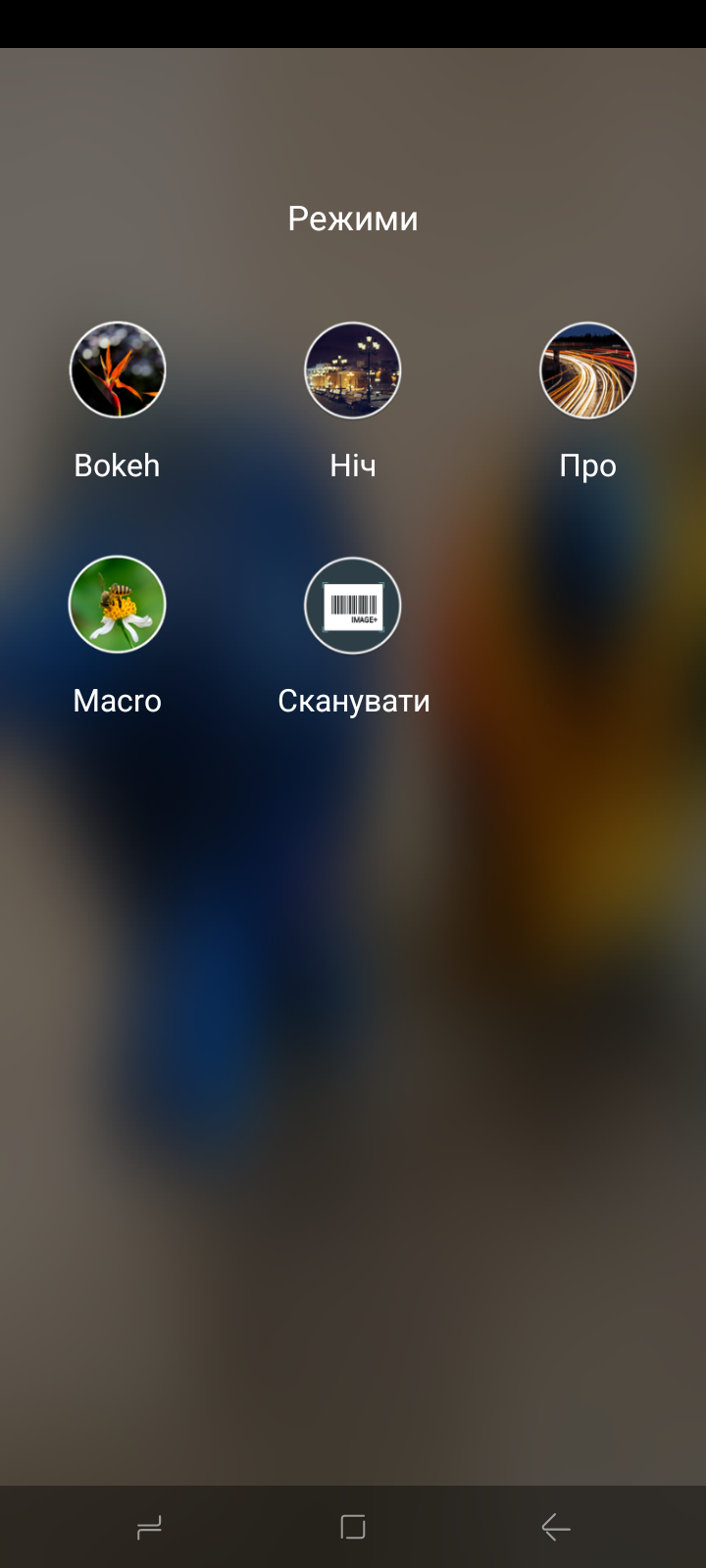The width and height of the screenshot is (706, 1568).
Task: Switch to Ніч night mode
Action: [x=353, y=370]
